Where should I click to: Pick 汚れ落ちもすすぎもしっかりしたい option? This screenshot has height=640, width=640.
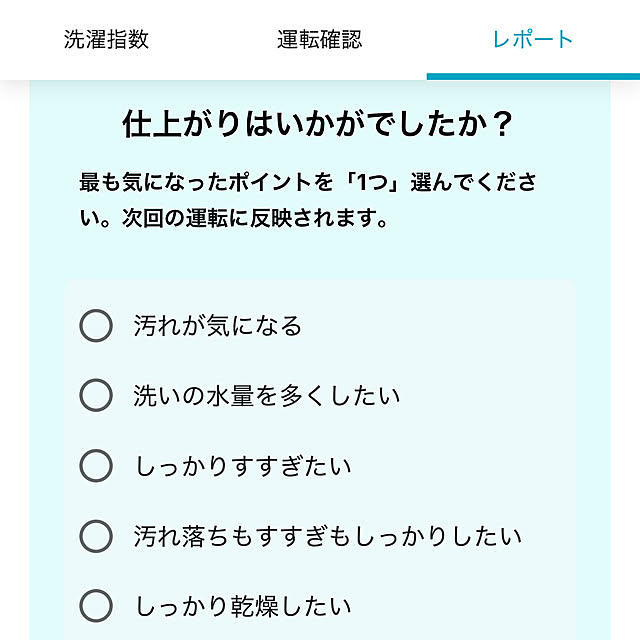[x=96, y=536]
